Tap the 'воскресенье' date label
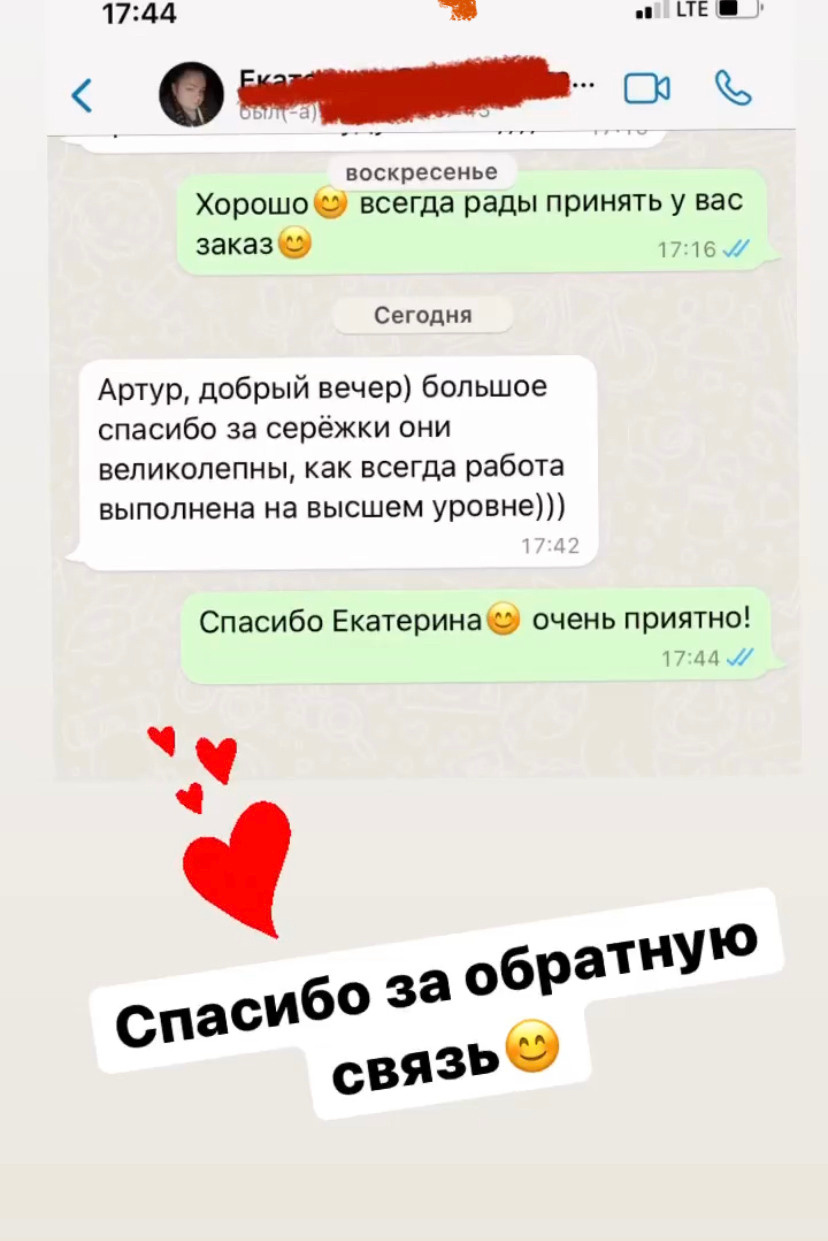Viewport: 828px width, 1241px height. 424,171
